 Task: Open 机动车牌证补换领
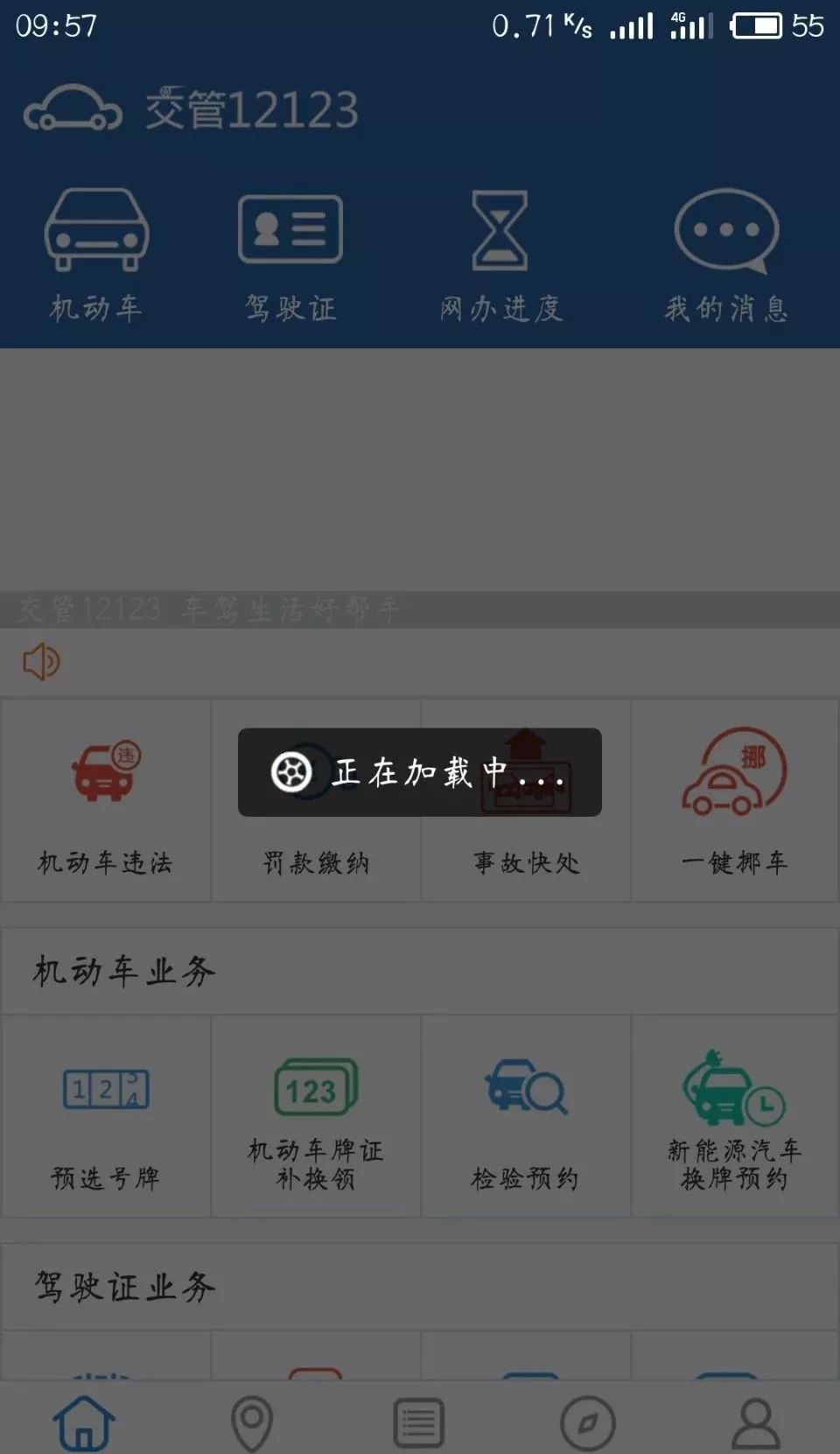[316, 1116]
